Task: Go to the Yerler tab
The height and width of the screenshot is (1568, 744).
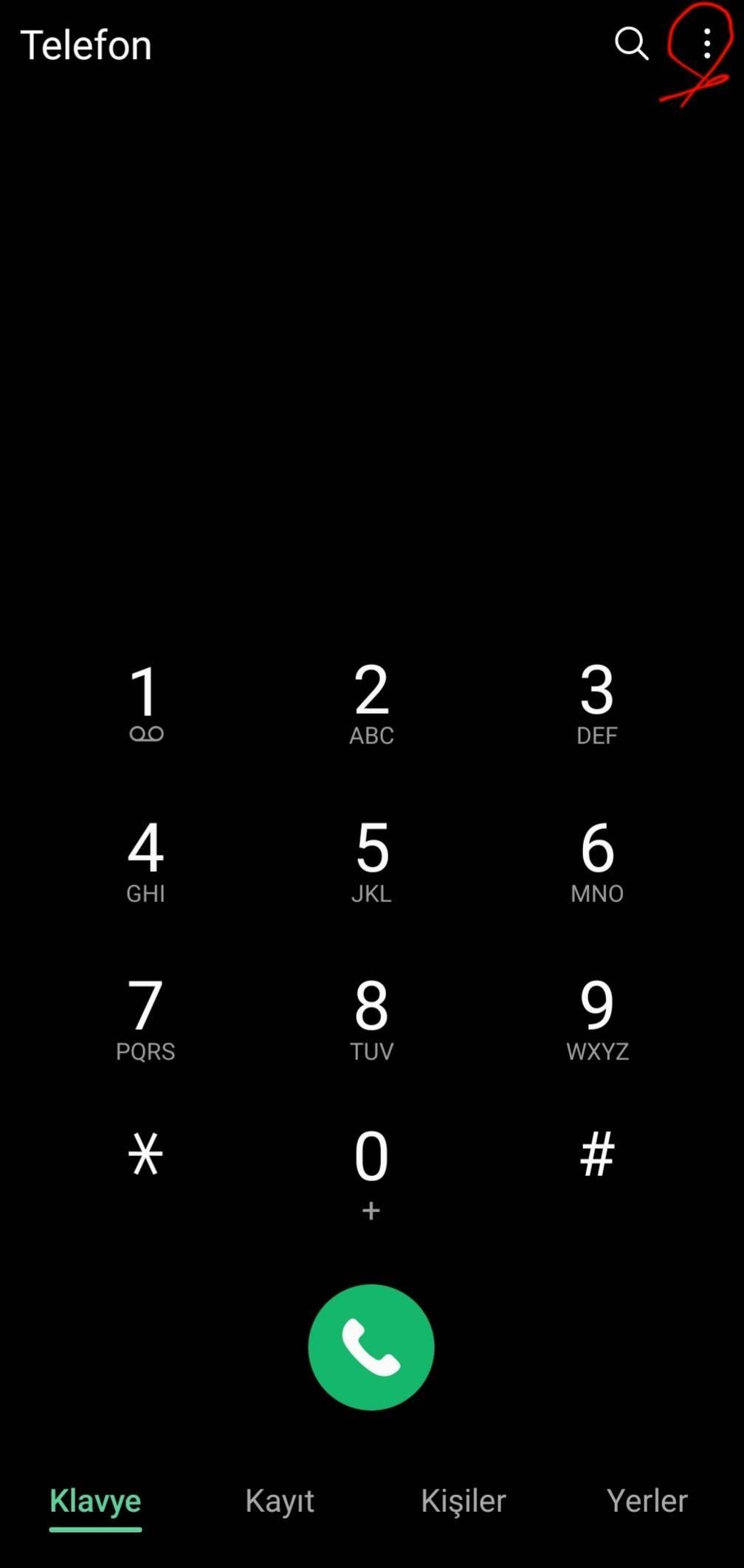Action: pos(647,1502)
